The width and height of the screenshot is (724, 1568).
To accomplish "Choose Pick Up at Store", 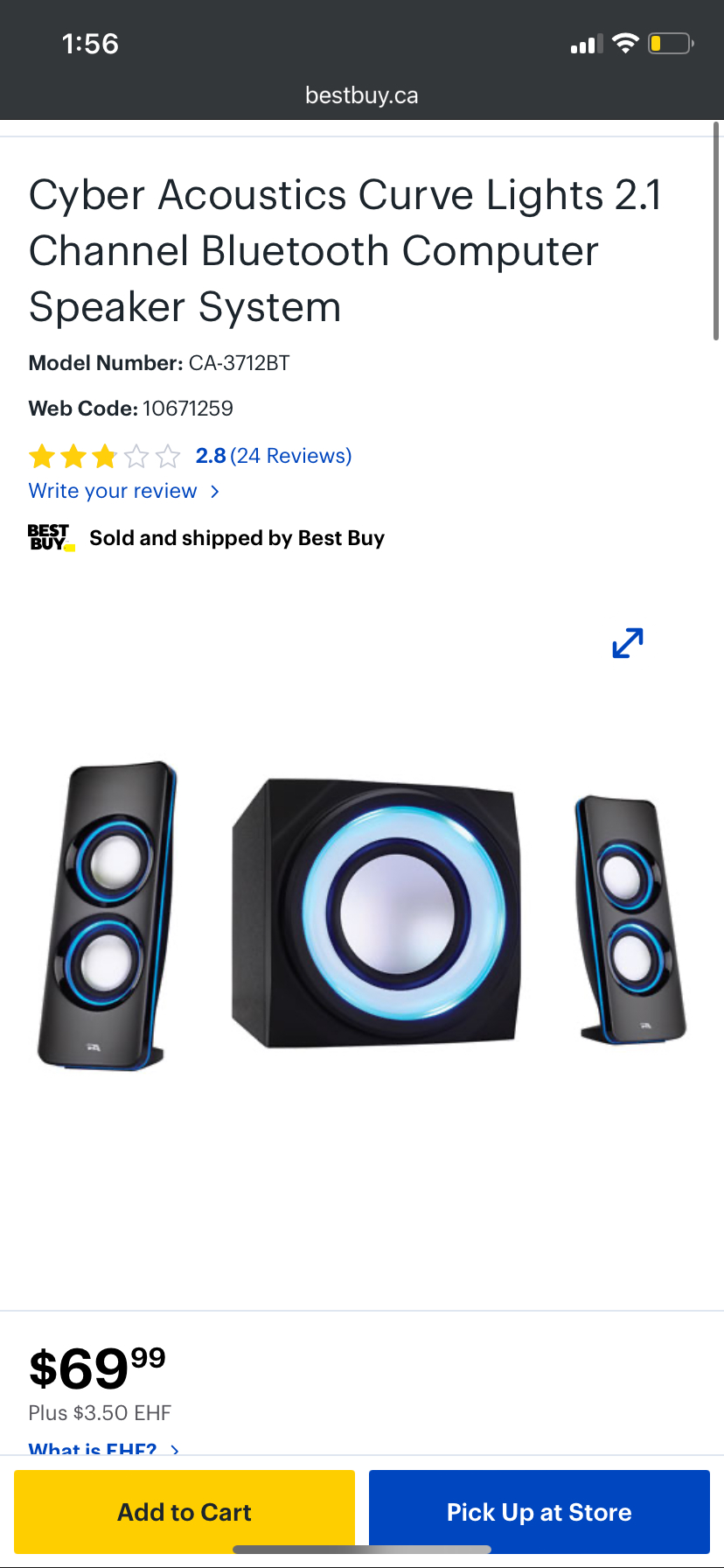I will [539, 1511].
